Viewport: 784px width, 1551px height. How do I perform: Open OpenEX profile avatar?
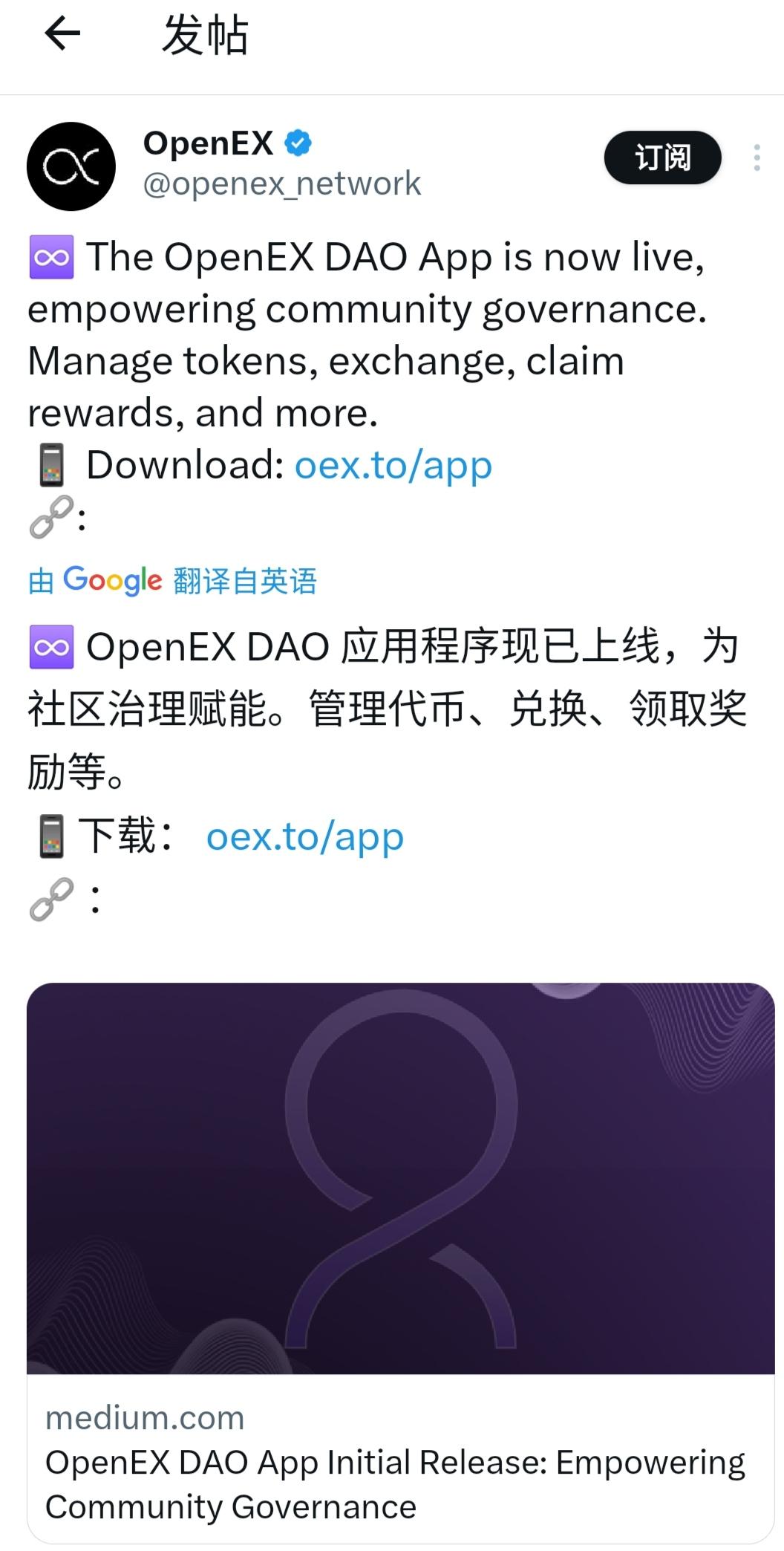pyautogui.click(x=71, y=166)
